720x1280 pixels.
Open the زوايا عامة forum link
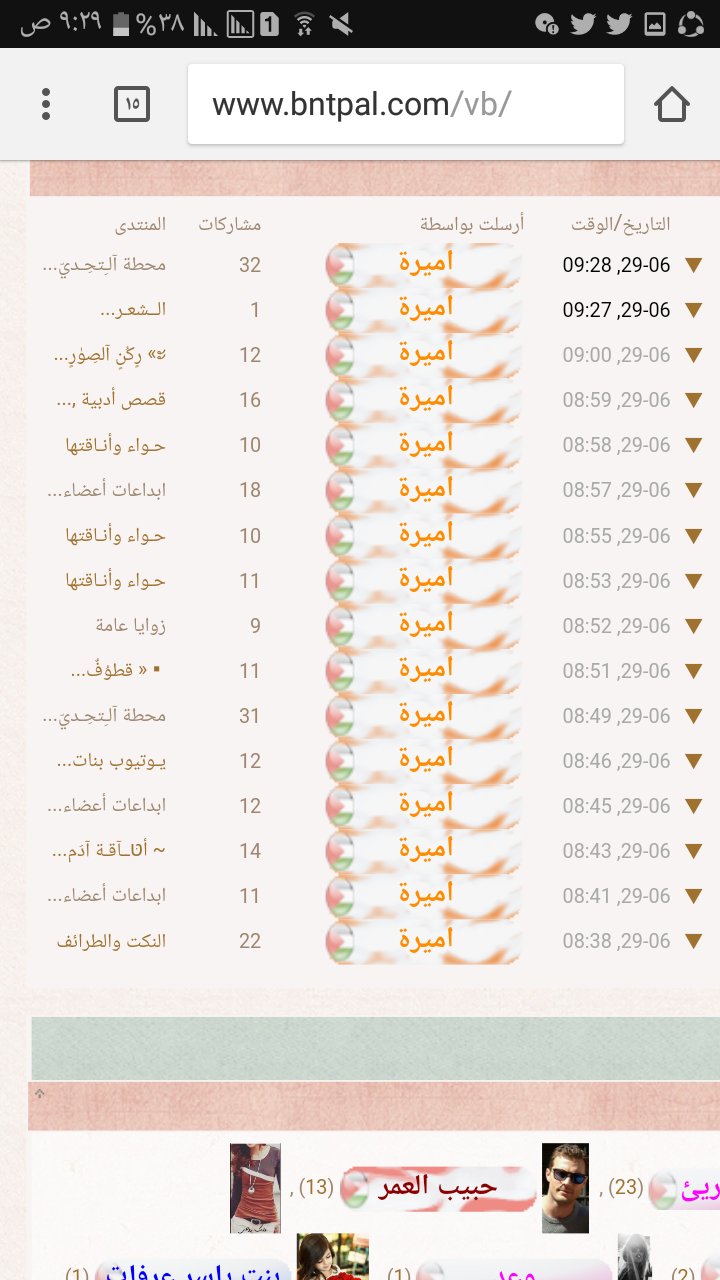tap(131, 625)
